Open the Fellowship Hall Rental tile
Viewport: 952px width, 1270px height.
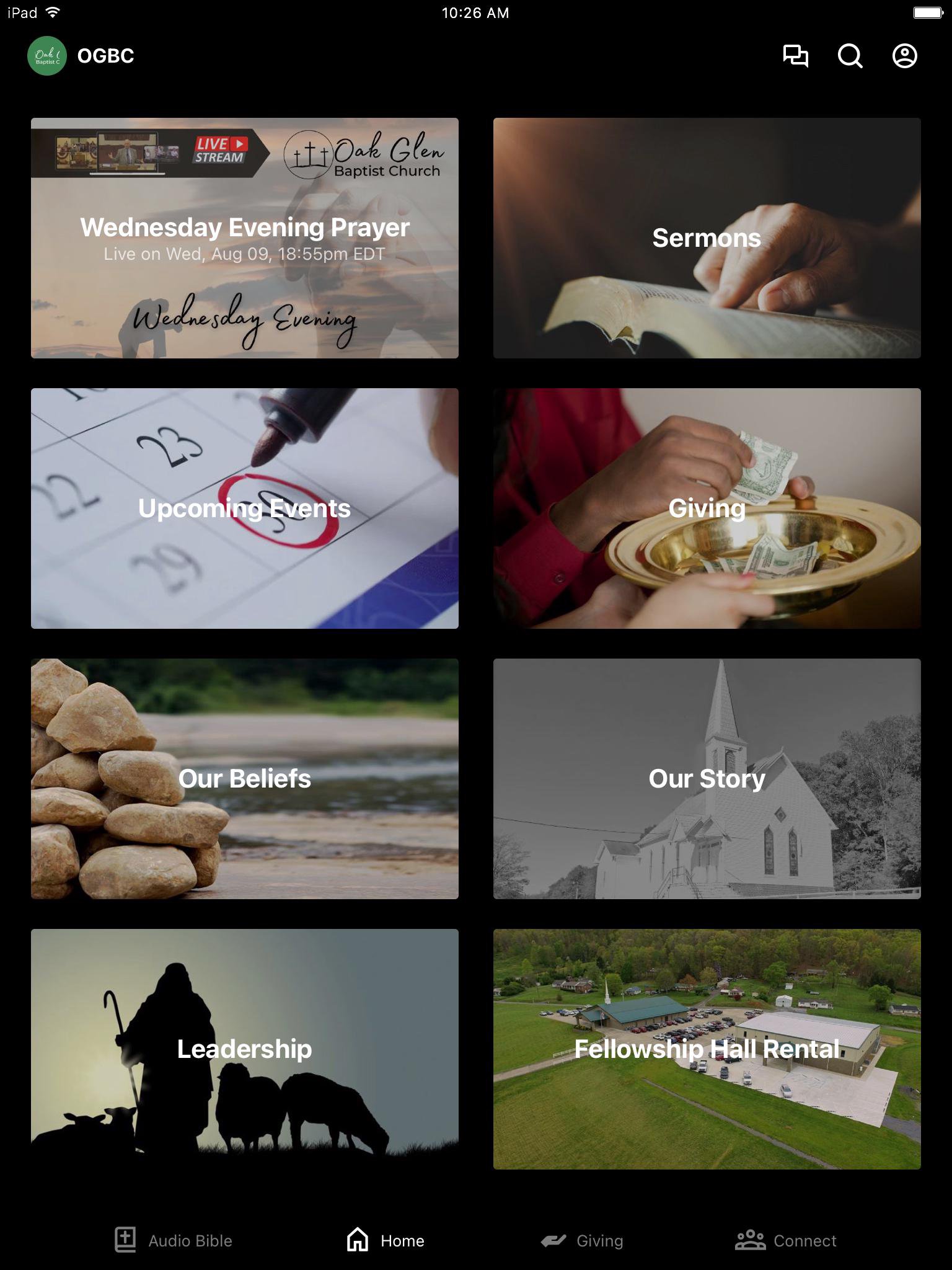coord(707,1049)
